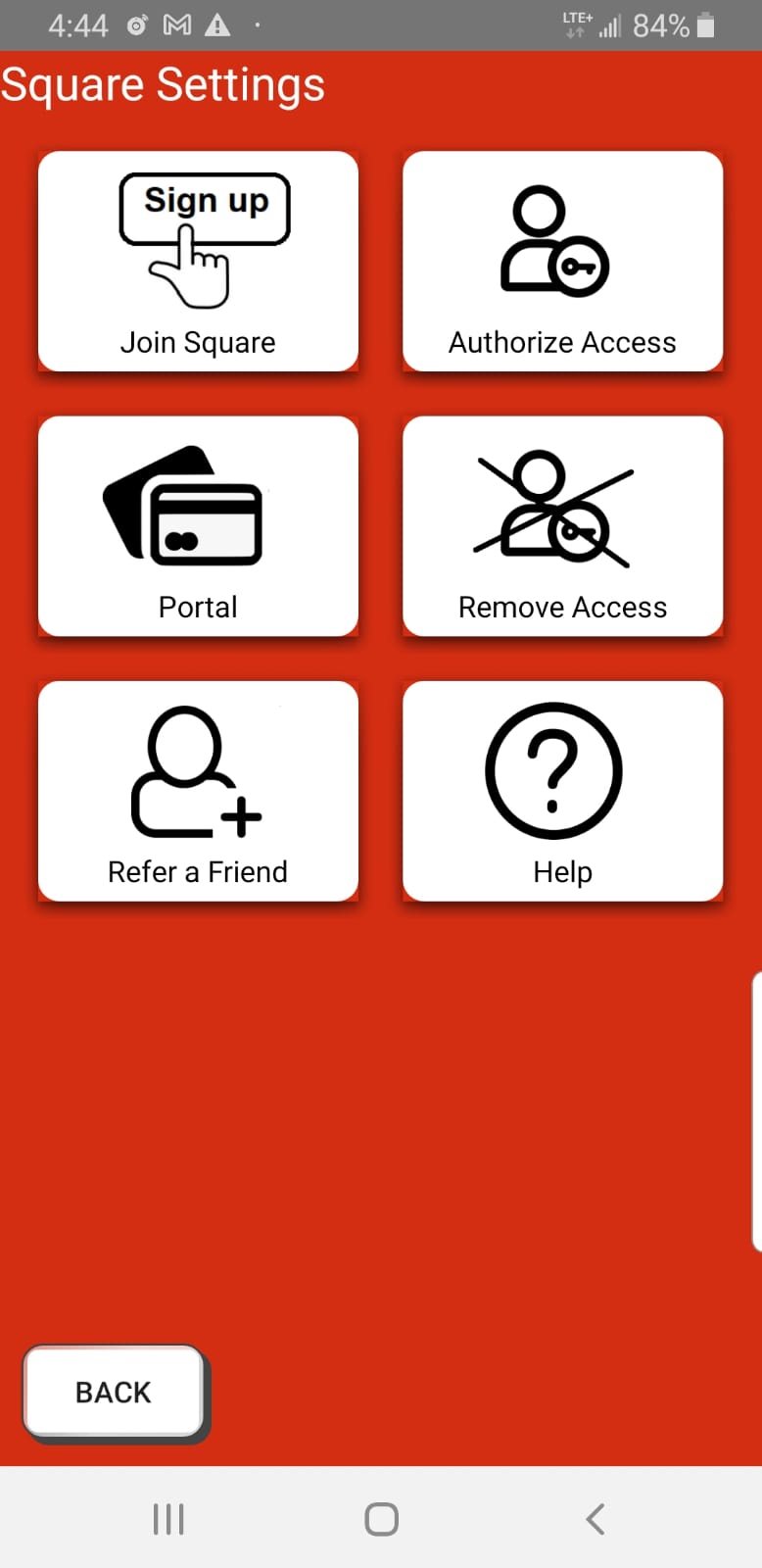
Task: Open Refer a Friend
Action: pyautogui.click(x=198, y=791)
